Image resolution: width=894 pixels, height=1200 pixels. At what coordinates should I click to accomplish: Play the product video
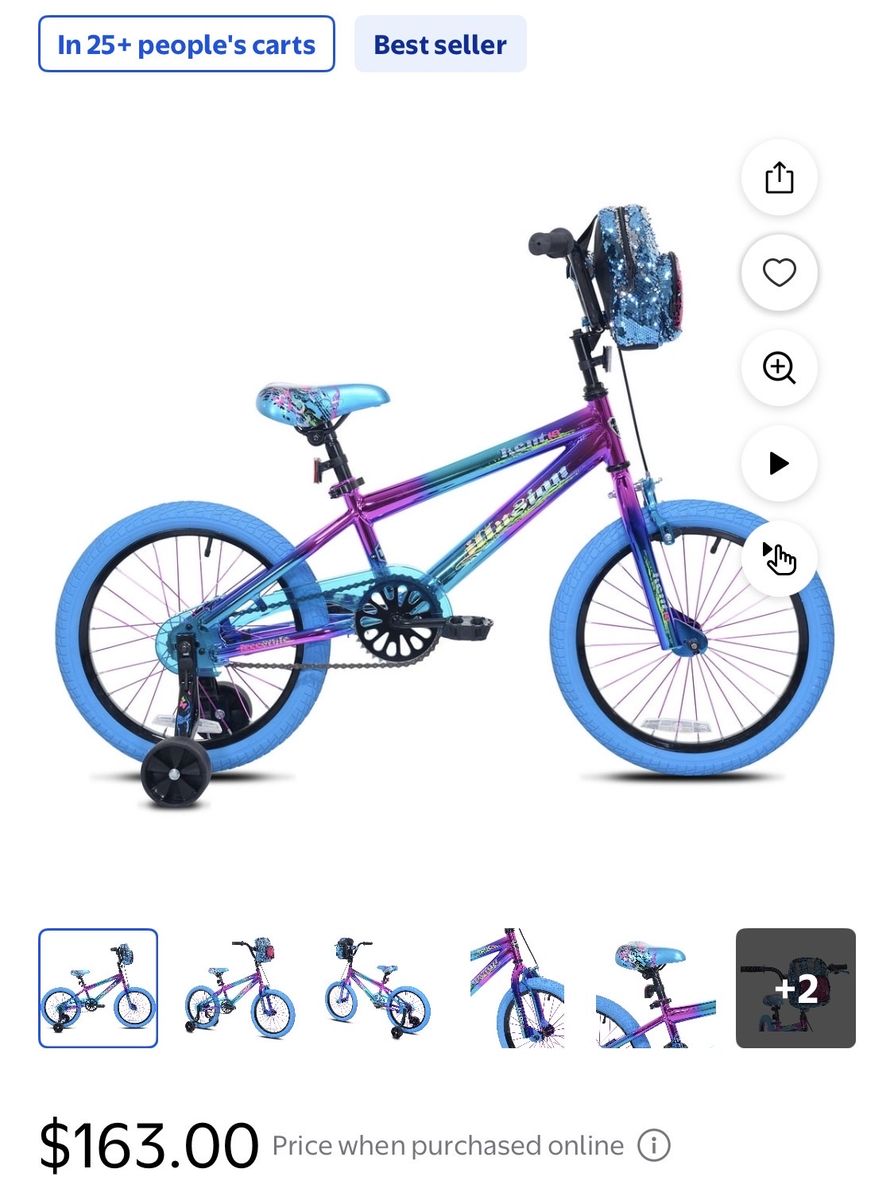pyautogui.click(x=778, y=463)
